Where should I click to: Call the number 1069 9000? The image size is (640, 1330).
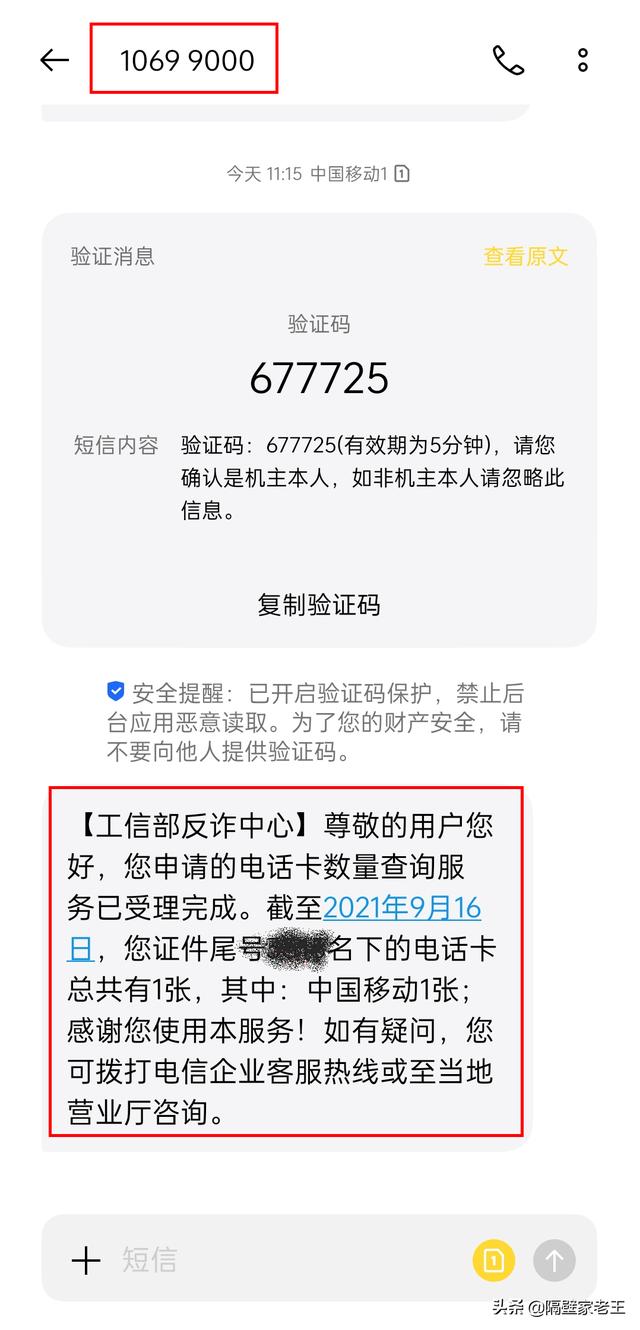point(508,60)
